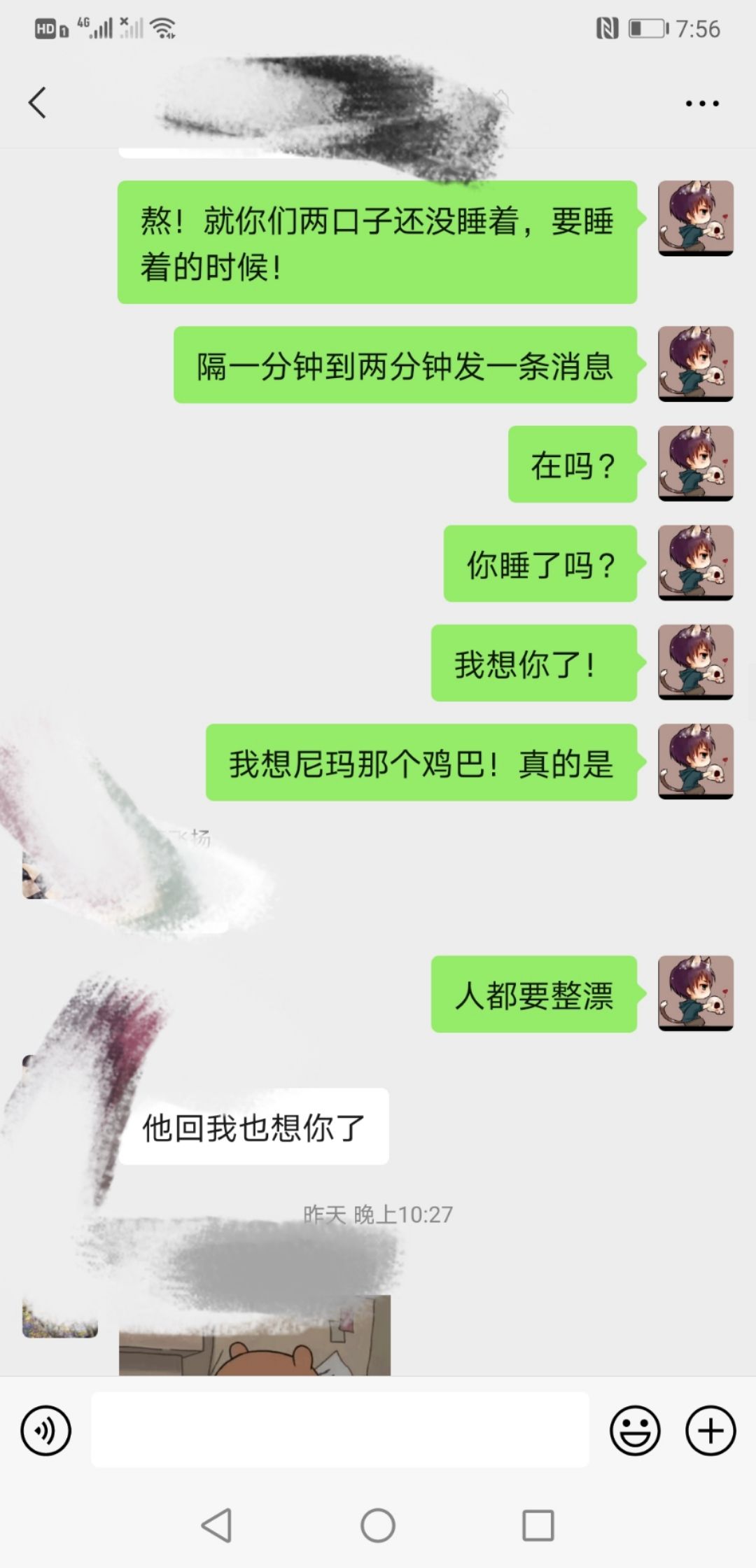This screenshot has height=1568, width=756.
Task: Open the plus attachments menu
Action: point(710,1430)
